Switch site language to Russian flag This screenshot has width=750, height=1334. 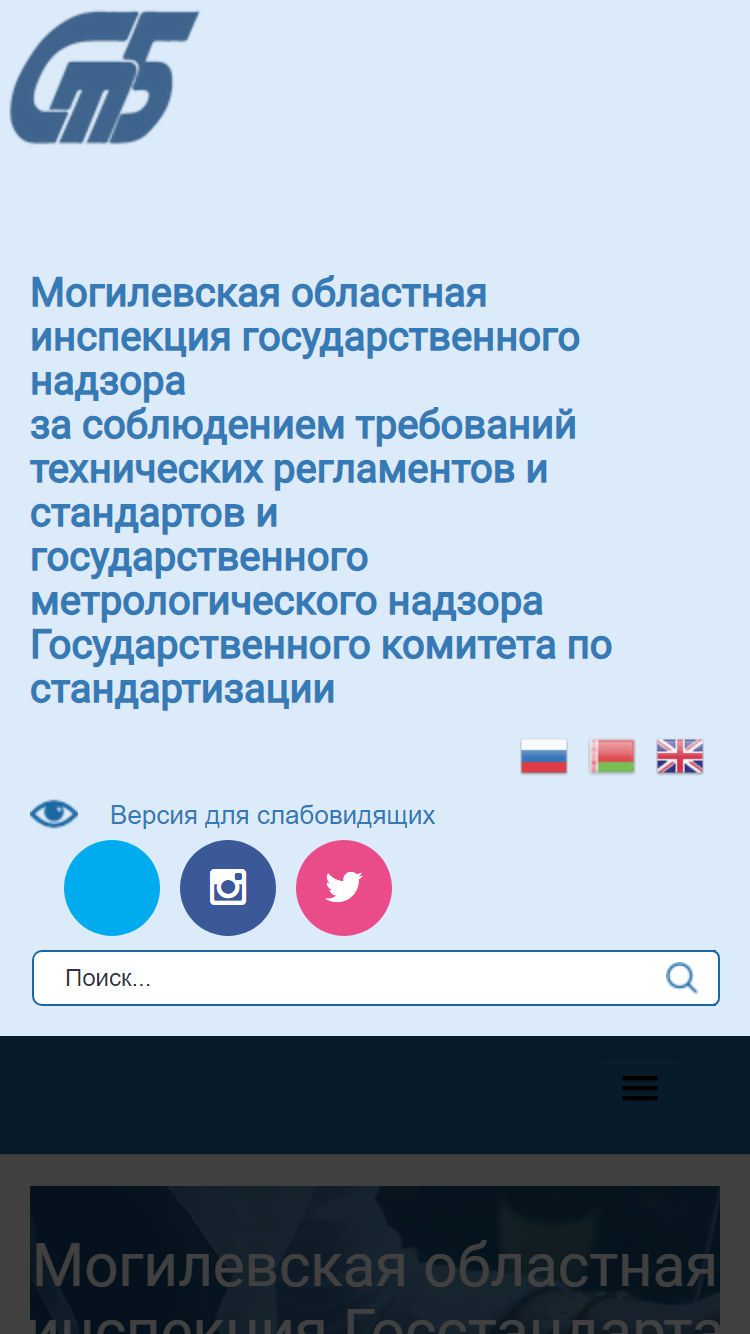pyautogui.click(x=544, y=756)
